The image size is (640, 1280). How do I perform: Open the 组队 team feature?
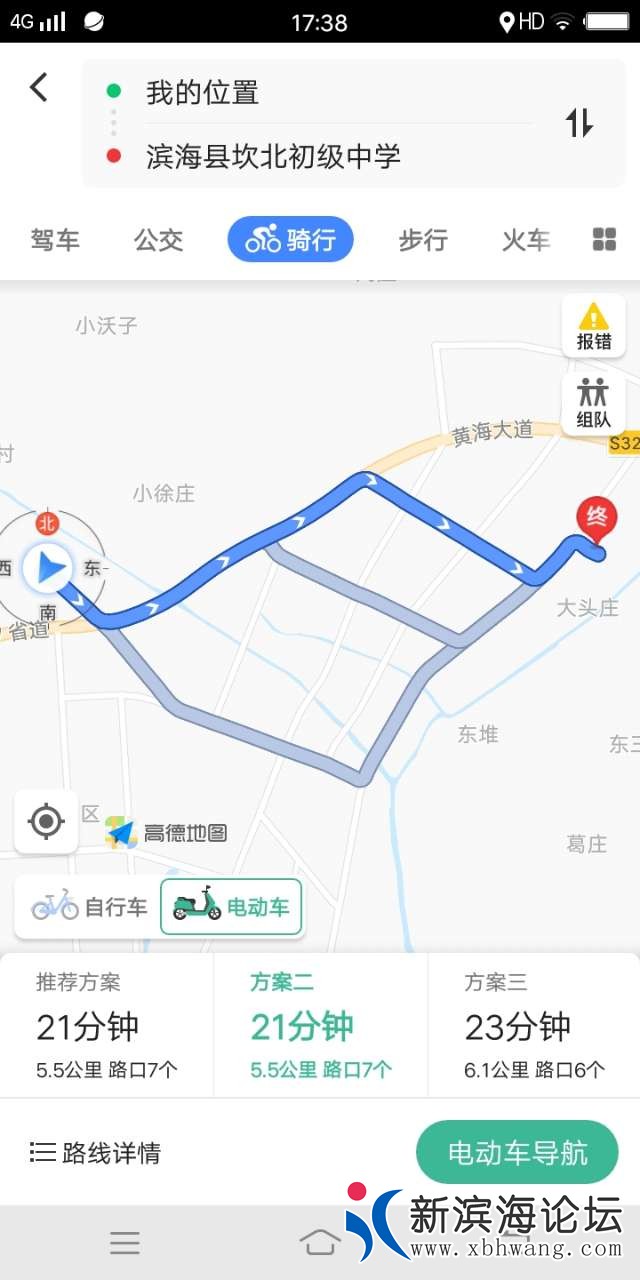pos(593,403)
